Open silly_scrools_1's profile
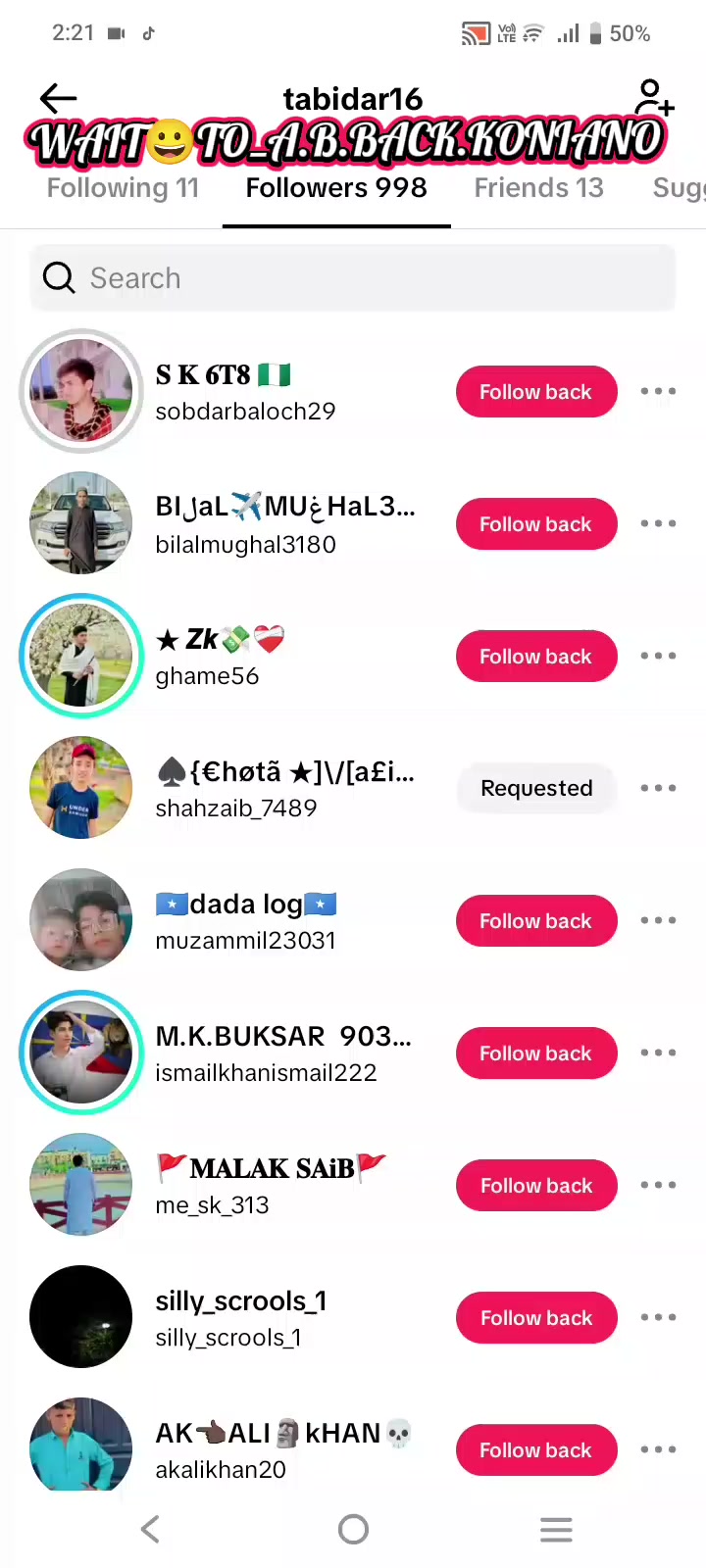Screen dimensions: 706x1568 (x=240, y=1318)
